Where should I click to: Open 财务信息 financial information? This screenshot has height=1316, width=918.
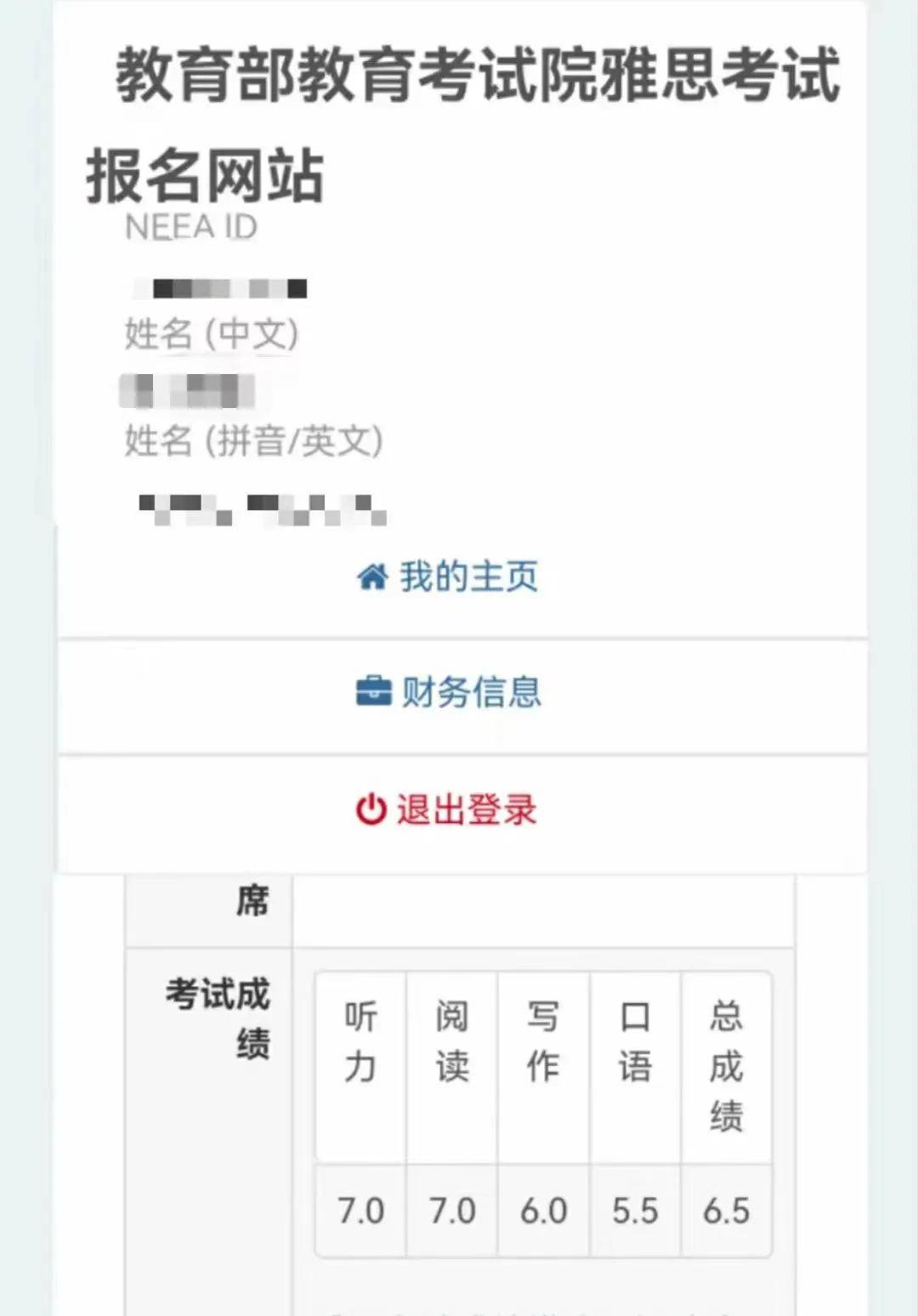449,692
